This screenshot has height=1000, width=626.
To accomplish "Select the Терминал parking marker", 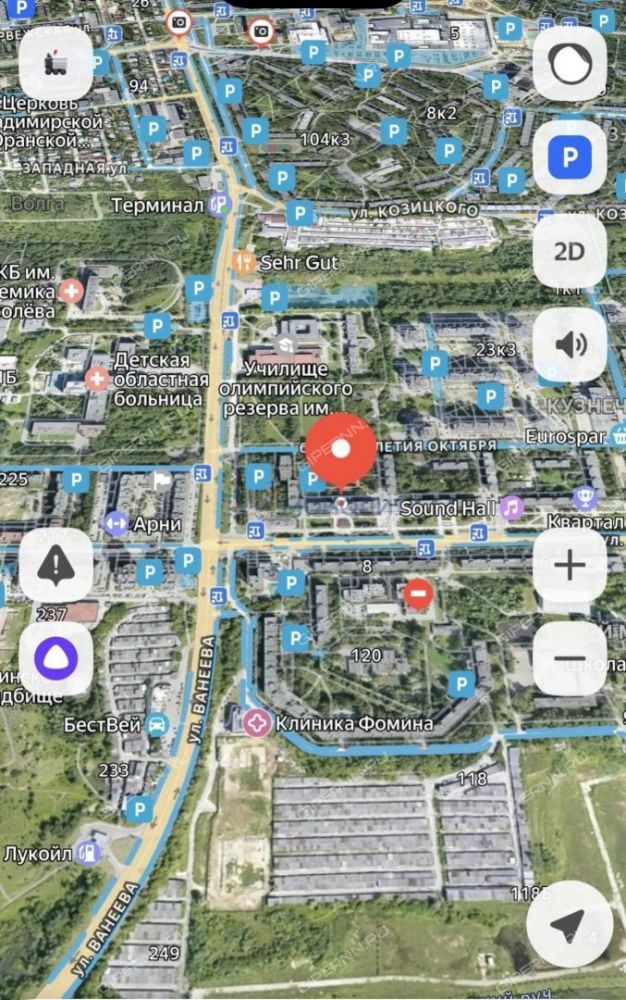I will click(220, 205).
